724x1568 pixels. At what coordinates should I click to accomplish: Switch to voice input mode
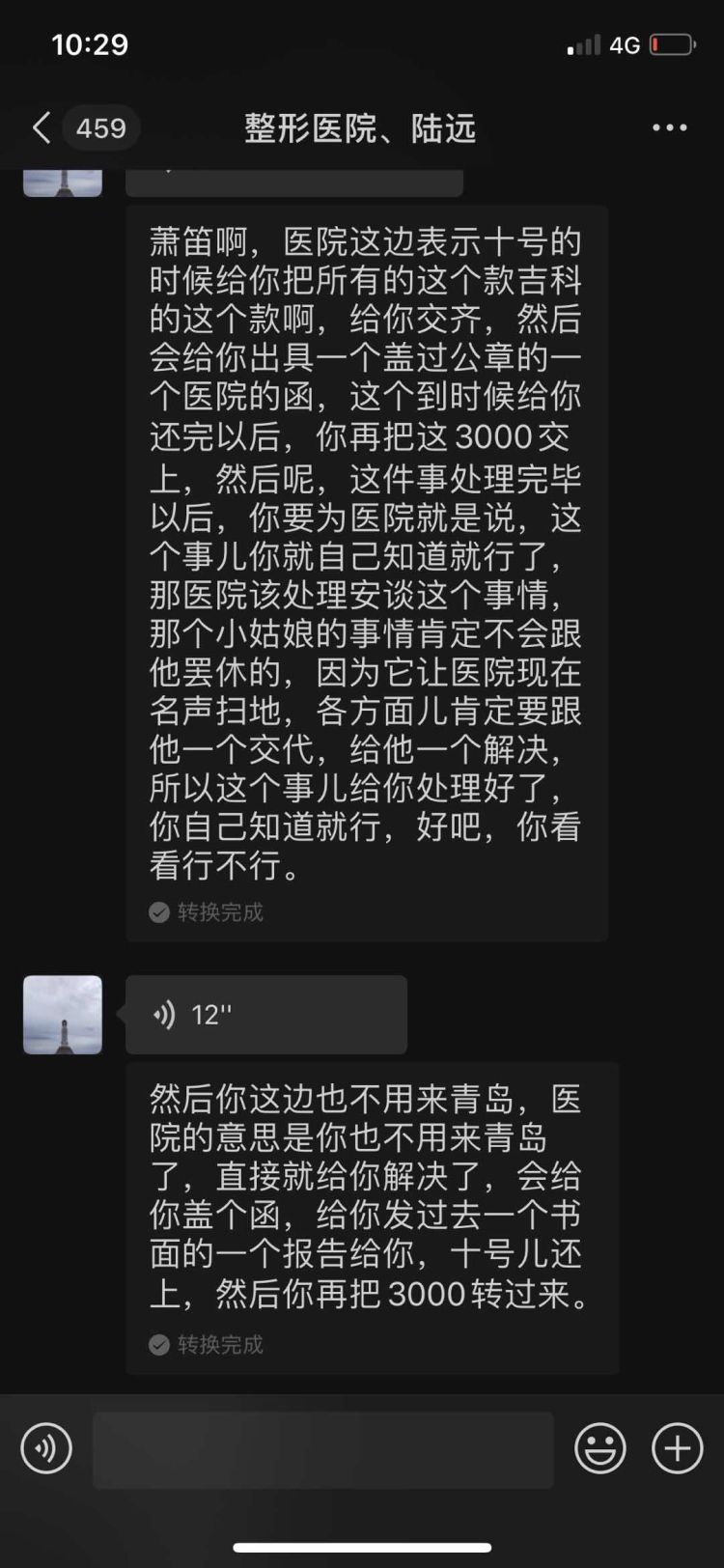(x=46, y=1448)
